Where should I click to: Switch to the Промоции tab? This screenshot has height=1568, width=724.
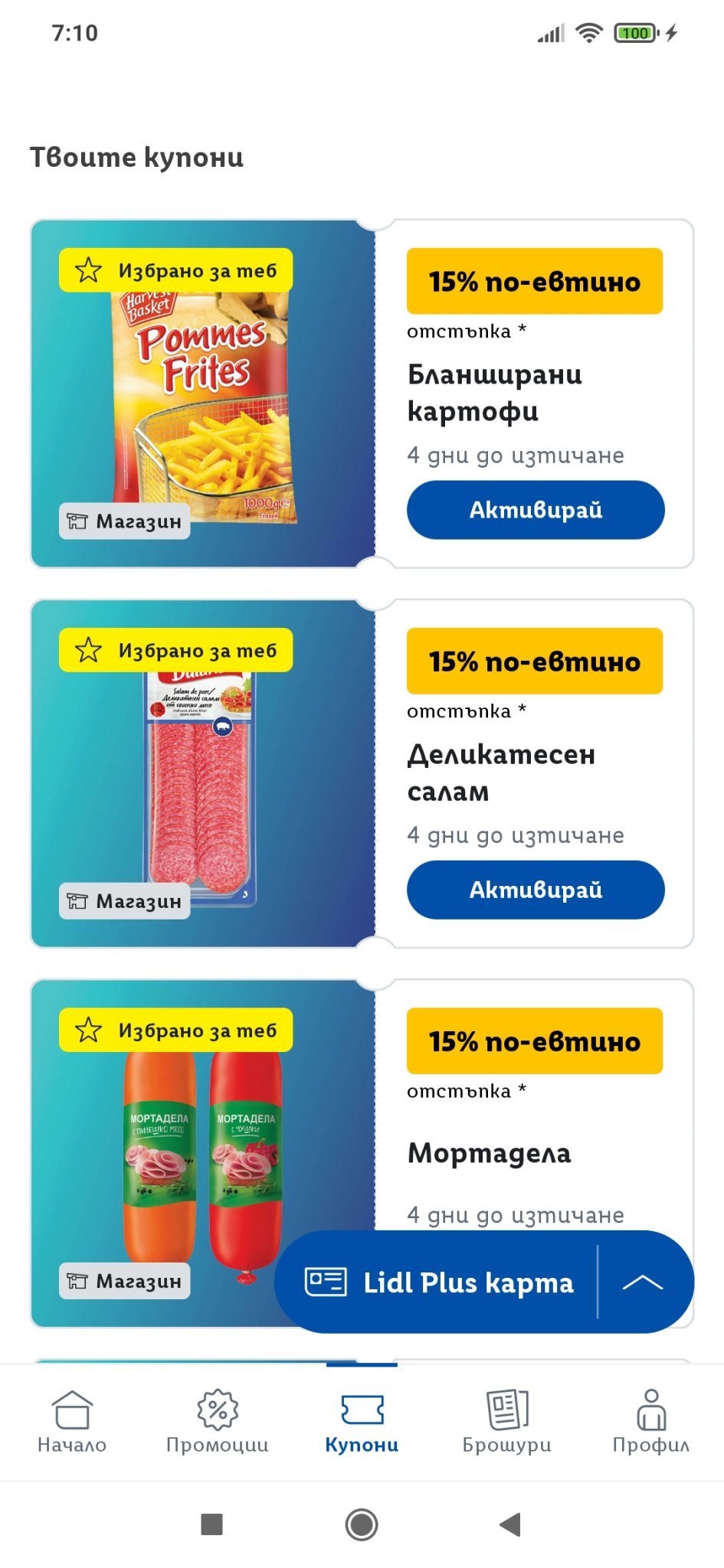point(217,1421)
